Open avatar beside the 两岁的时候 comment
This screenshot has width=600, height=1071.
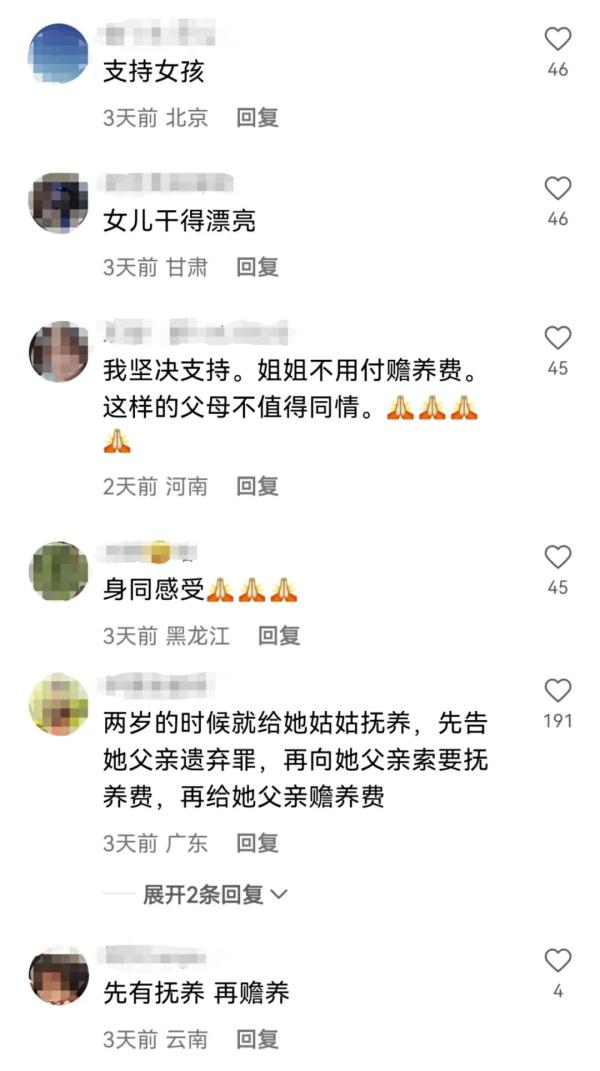pos(59,705)
